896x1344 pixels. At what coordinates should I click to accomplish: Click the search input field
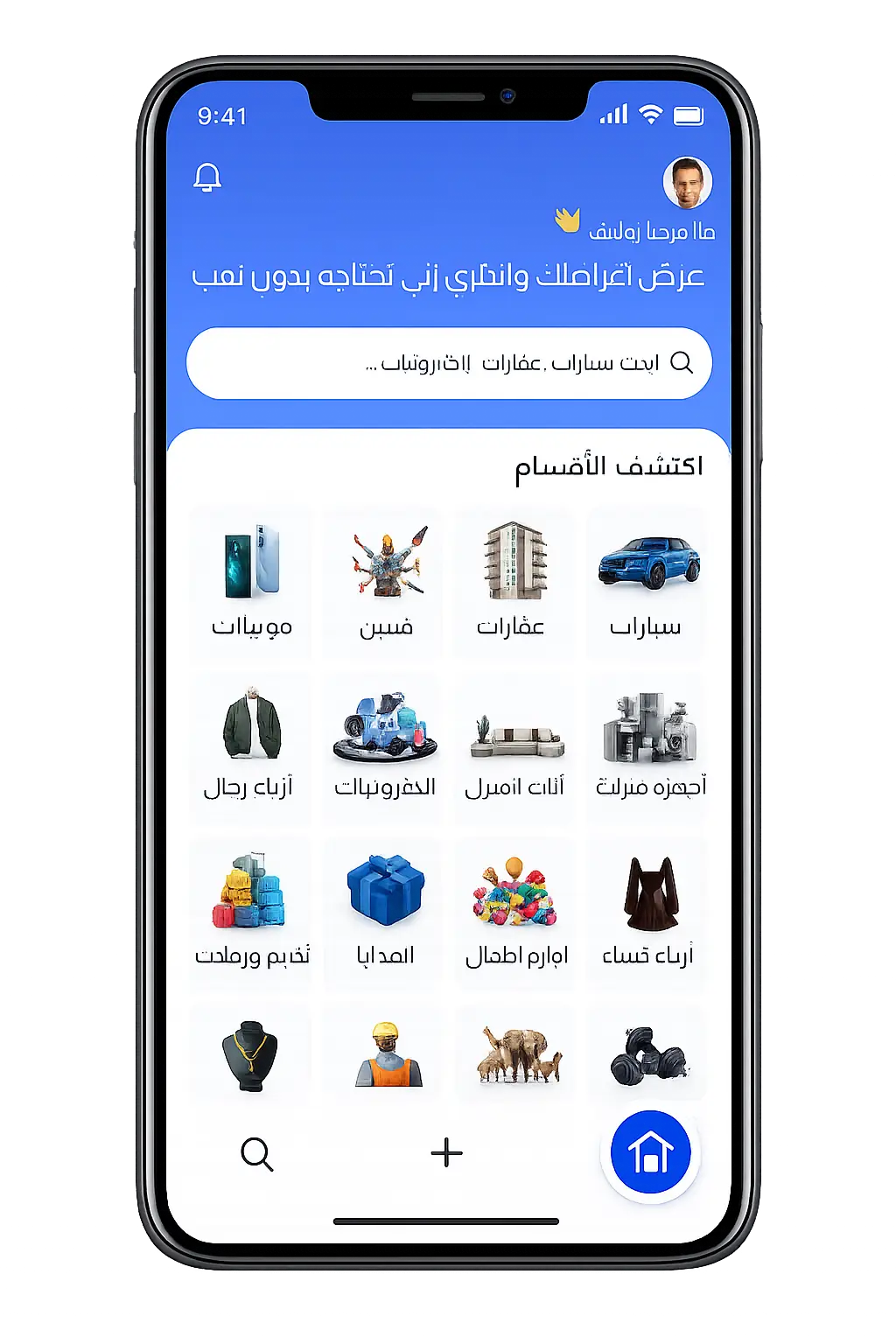coord(448,363)
